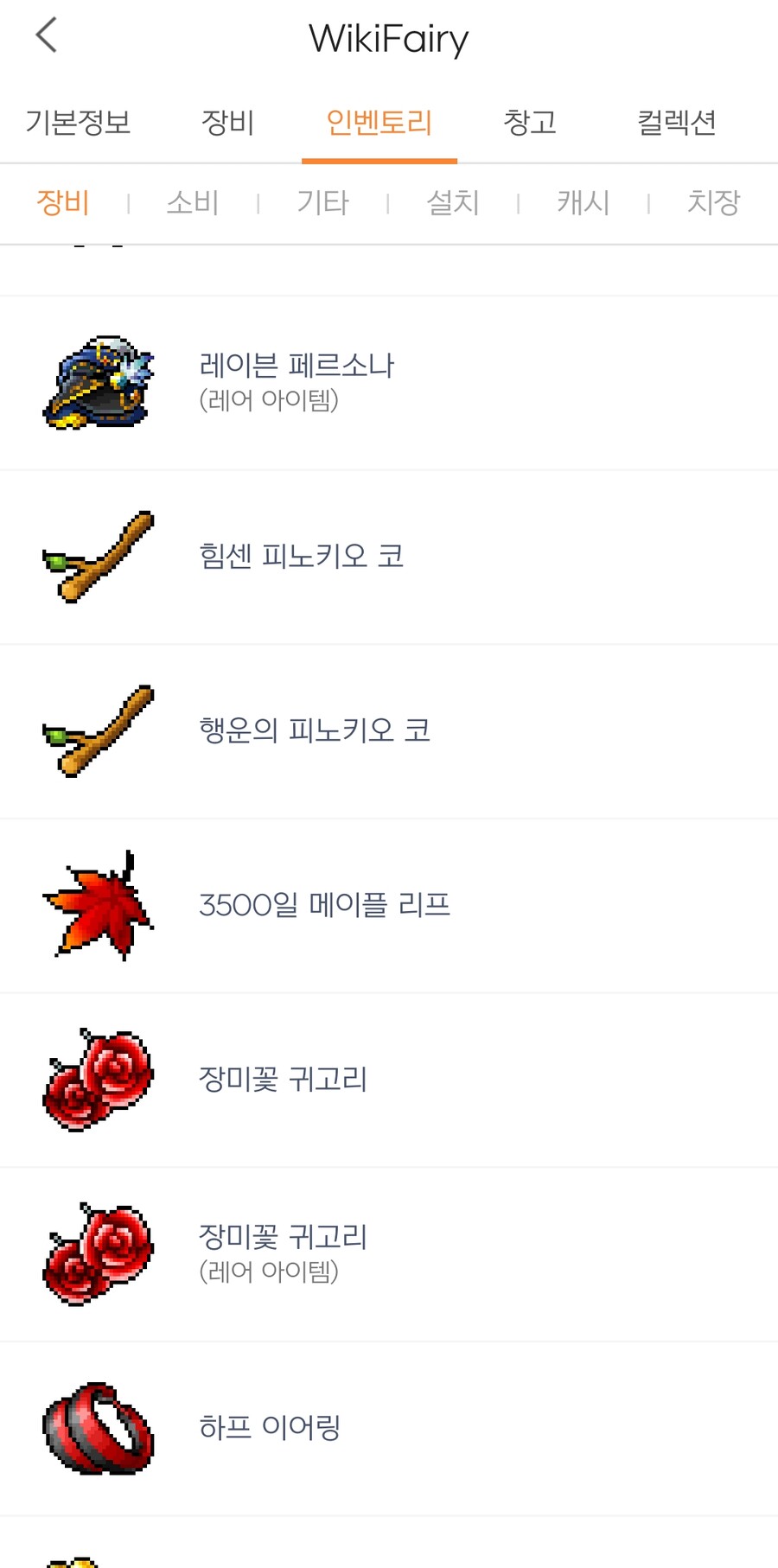Select the 치장 sub-tab
This screenshot has height=1568, width=778.
(x=713, y=202)
